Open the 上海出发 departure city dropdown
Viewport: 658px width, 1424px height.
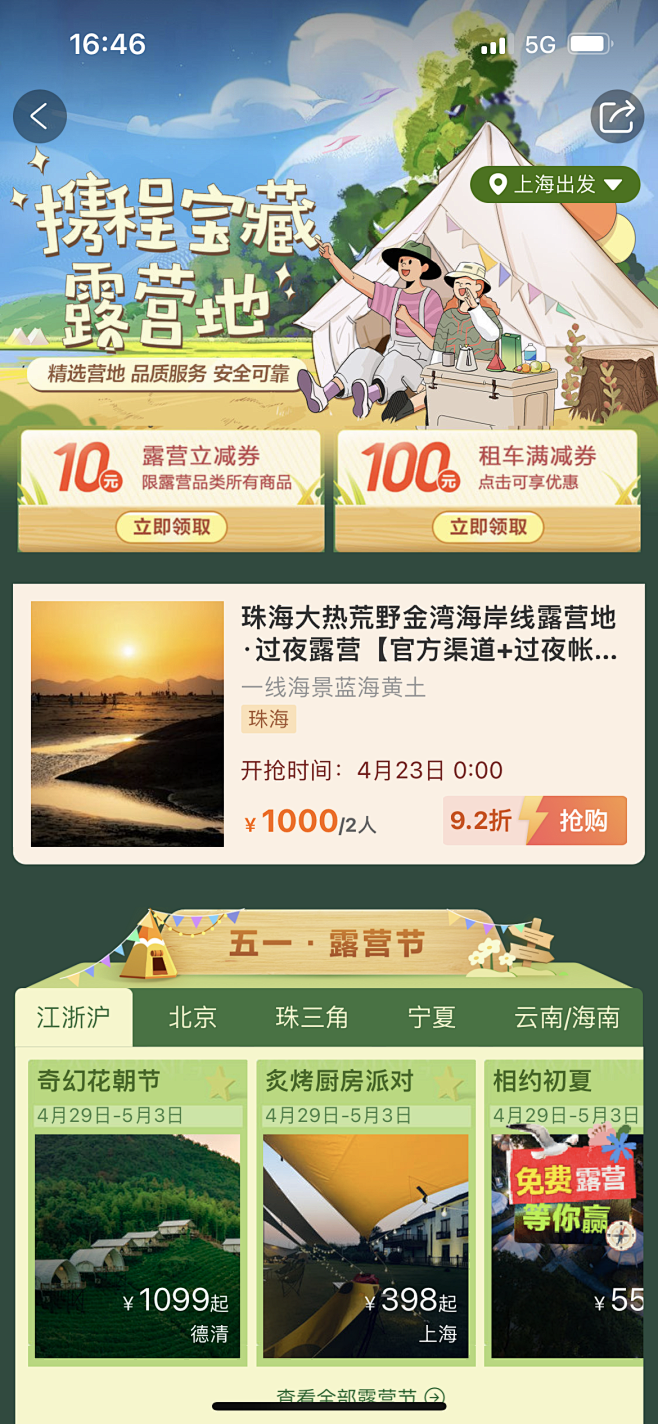(555, 184)
